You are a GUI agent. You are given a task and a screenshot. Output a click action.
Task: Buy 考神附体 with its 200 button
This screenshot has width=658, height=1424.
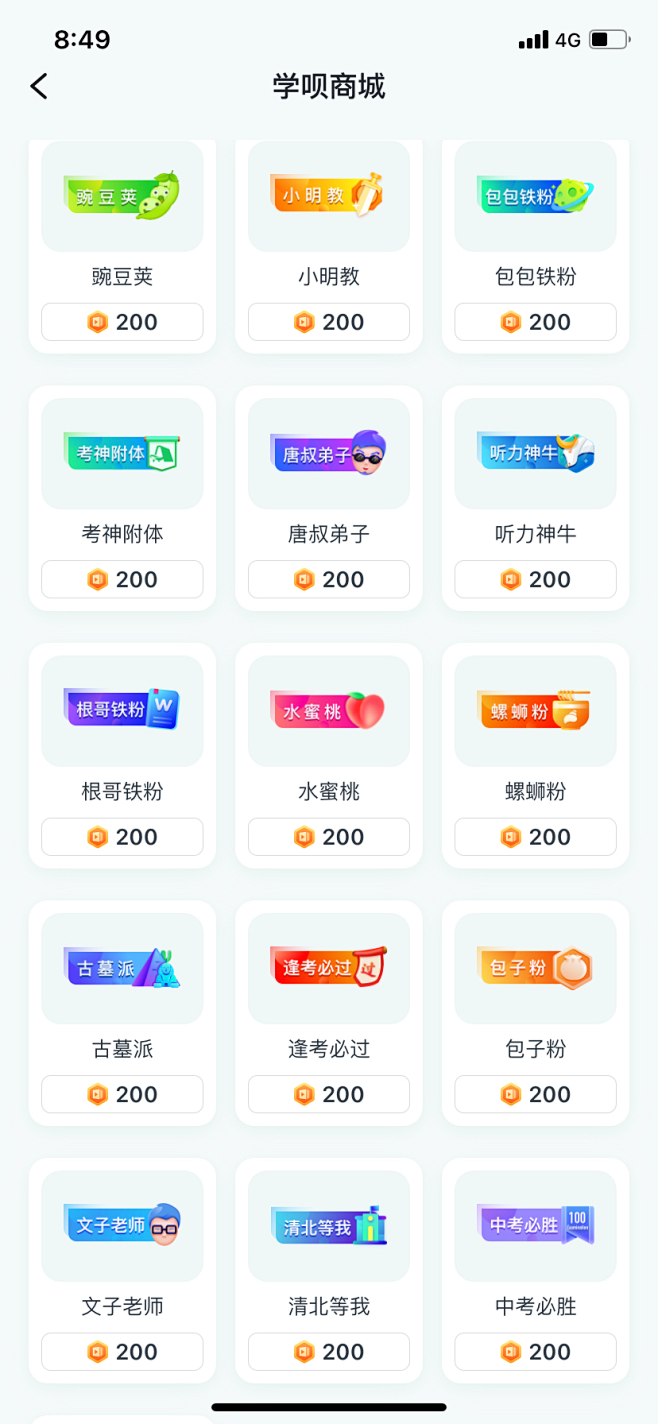tap(122, 580)
